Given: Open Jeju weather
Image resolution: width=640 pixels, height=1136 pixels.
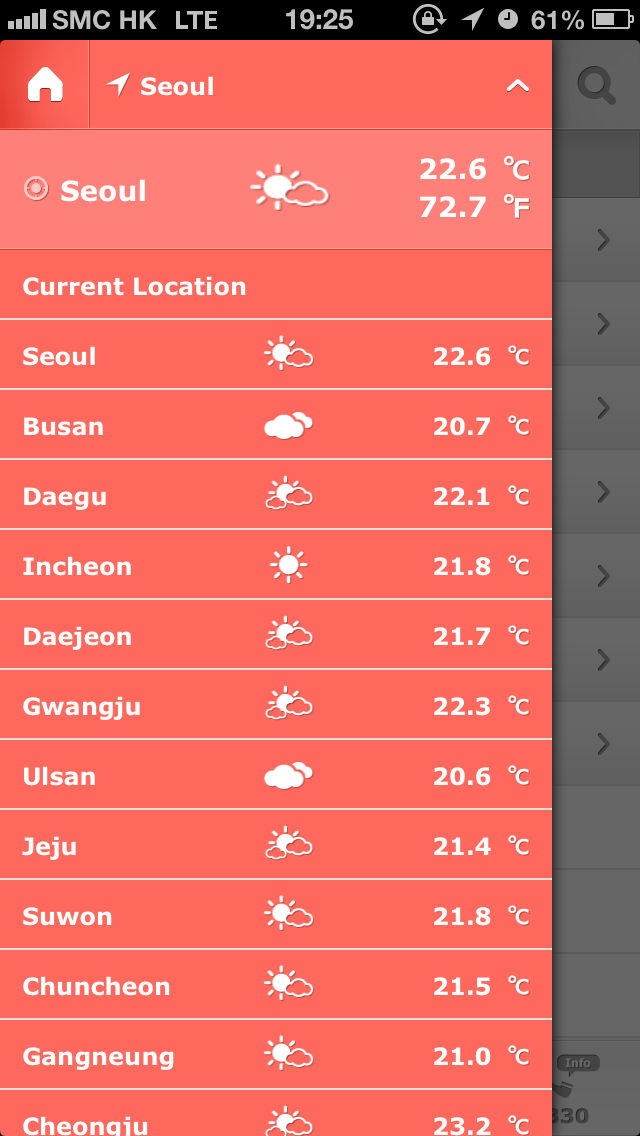Looking at the screenshot, I should click(275, 845).
